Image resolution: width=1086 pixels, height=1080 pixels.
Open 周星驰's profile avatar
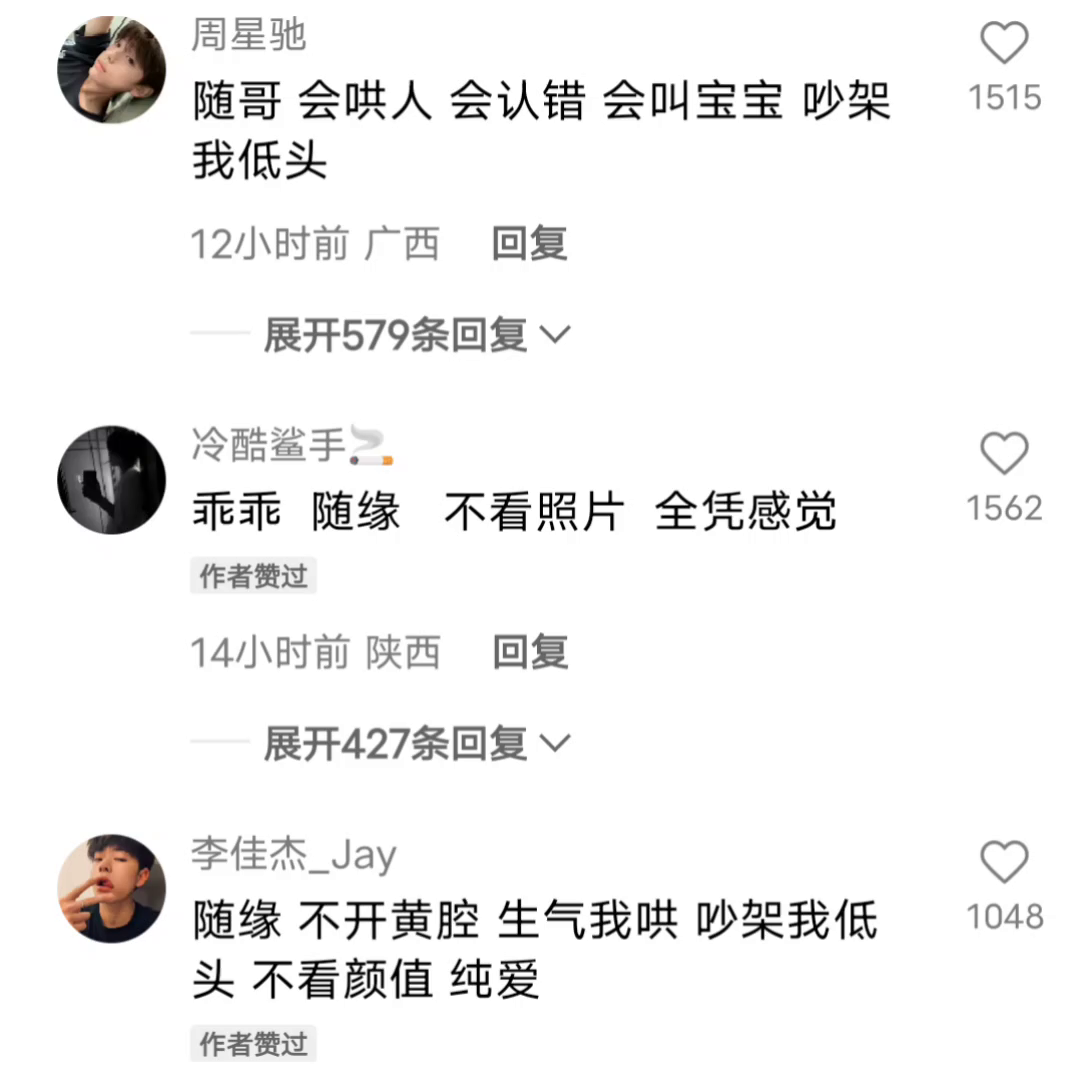112,70
